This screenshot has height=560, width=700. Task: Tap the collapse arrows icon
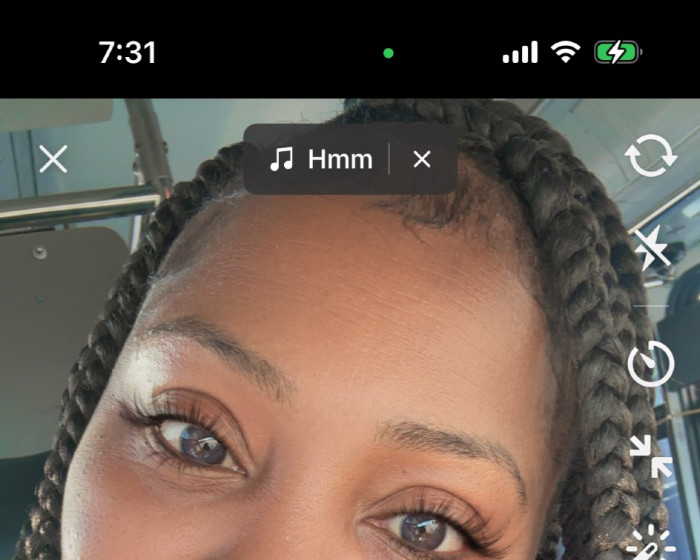651,457
